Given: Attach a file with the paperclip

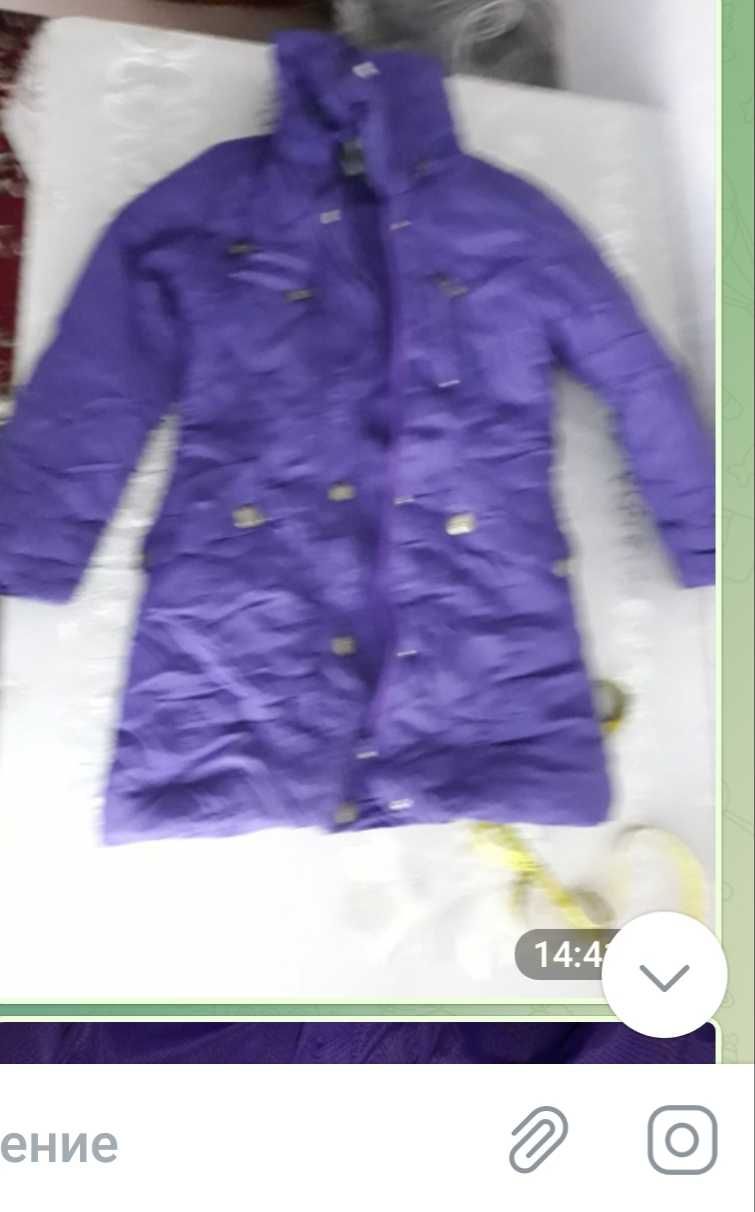Looking at the screenshot, I should coord(538,1140).
